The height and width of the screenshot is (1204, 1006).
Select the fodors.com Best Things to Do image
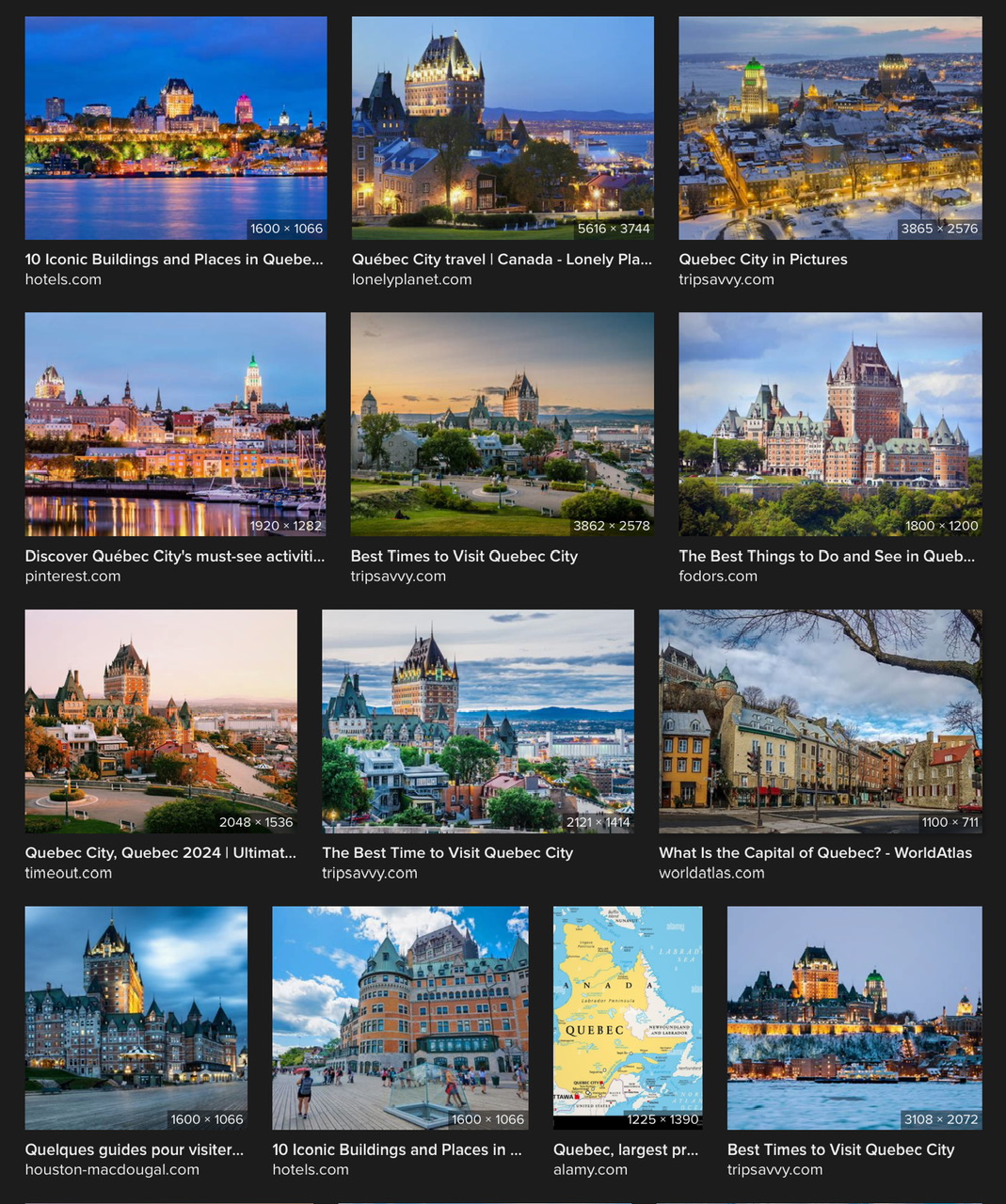830,424
